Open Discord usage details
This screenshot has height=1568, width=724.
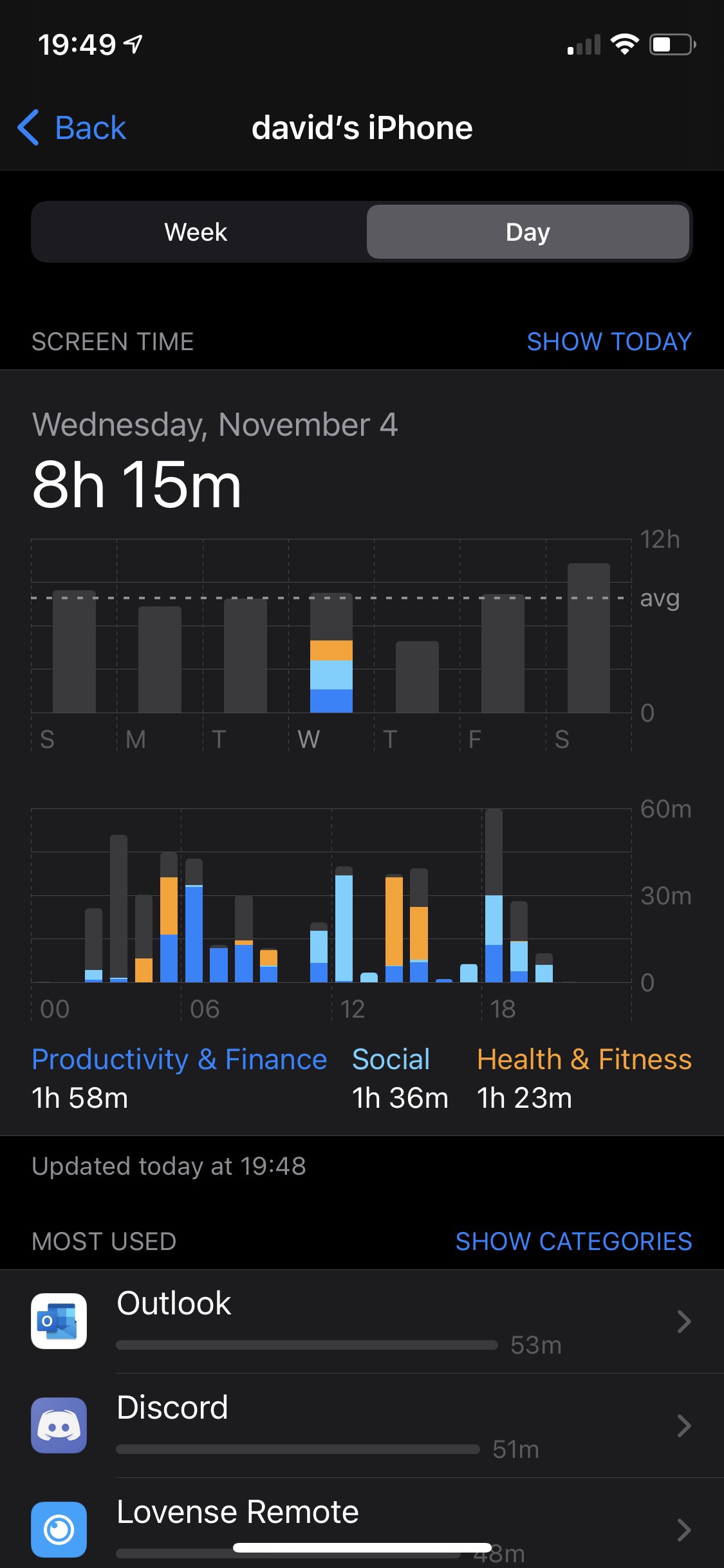coord(362,1426)
